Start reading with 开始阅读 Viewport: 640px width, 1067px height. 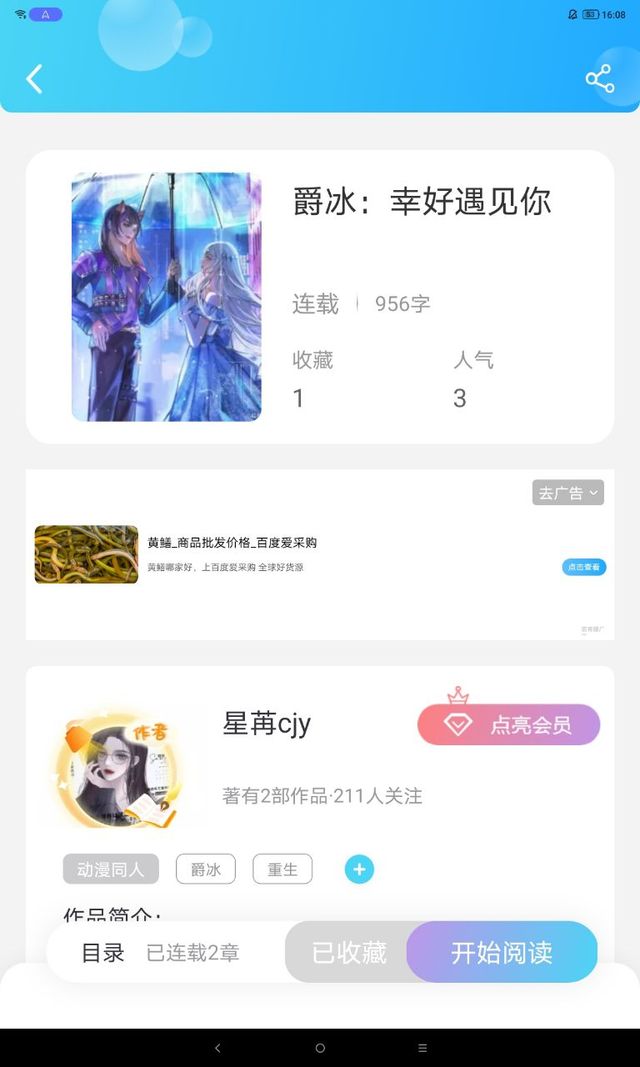[501, 953]
